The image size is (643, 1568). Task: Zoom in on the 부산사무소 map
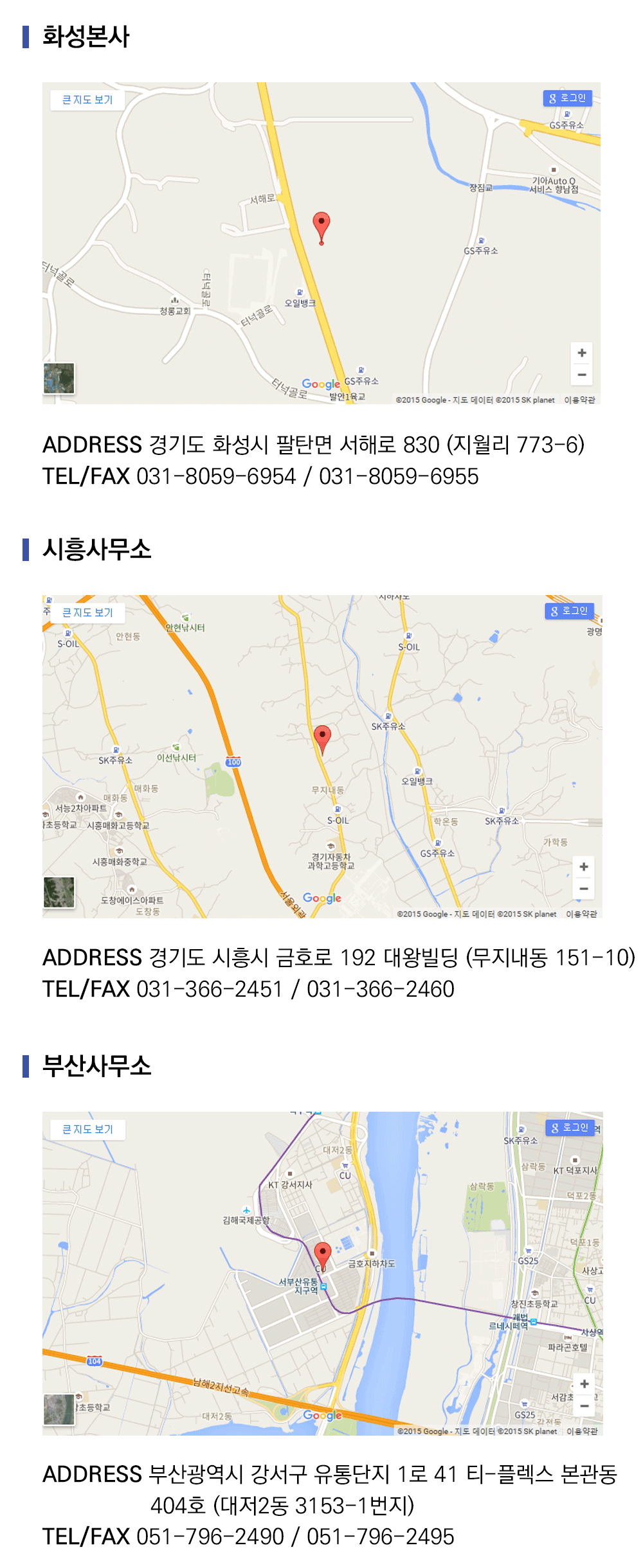584,1384
